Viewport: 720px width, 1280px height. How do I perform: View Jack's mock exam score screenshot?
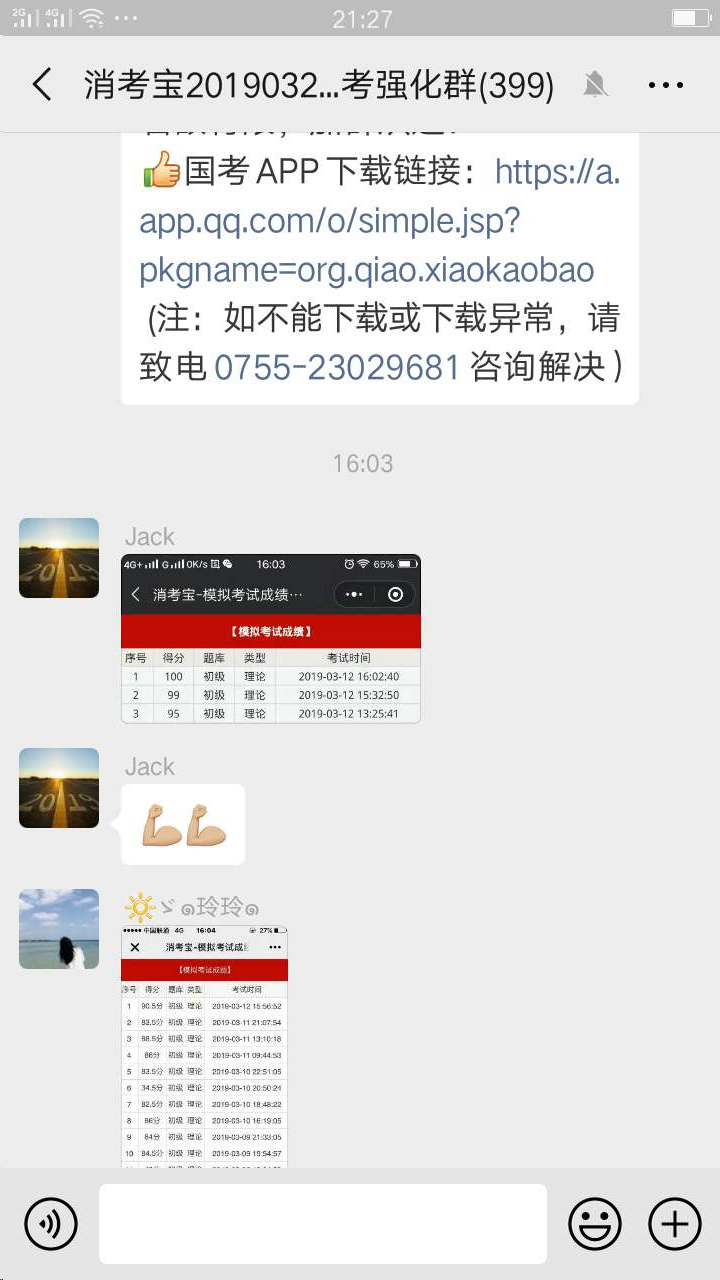[270, 638]
